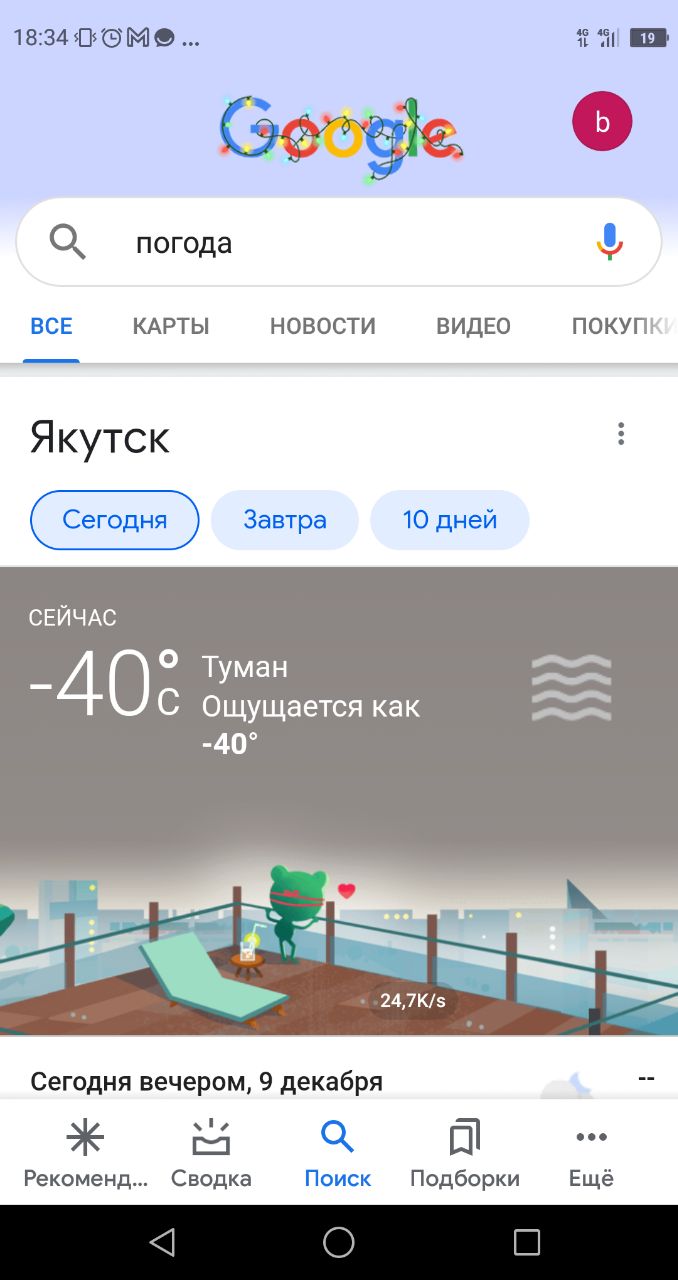Open the 10 дней forecast
Viewport: 678px width, 1280px height.
(449, 520)
